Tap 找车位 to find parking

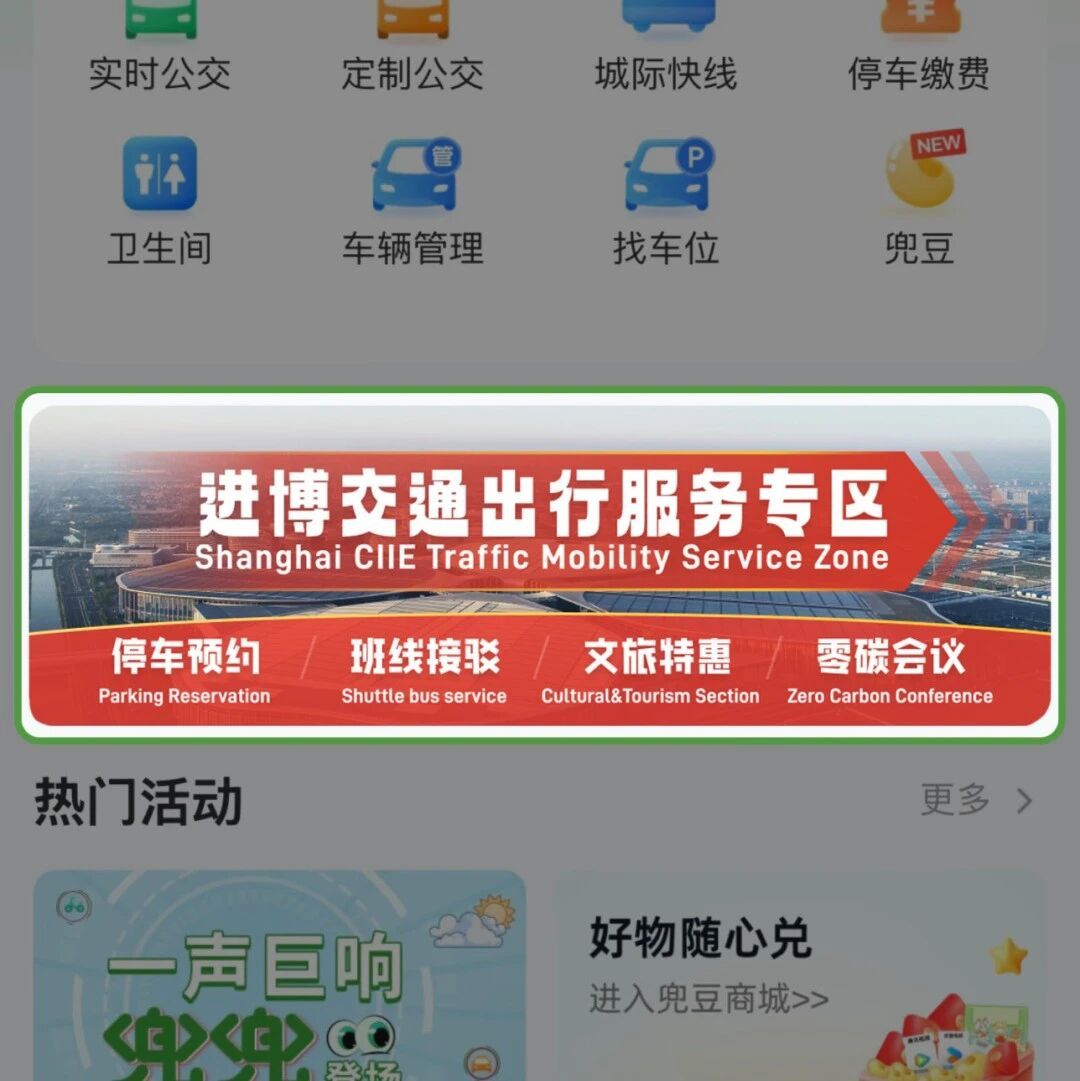[x=666, y=200]
